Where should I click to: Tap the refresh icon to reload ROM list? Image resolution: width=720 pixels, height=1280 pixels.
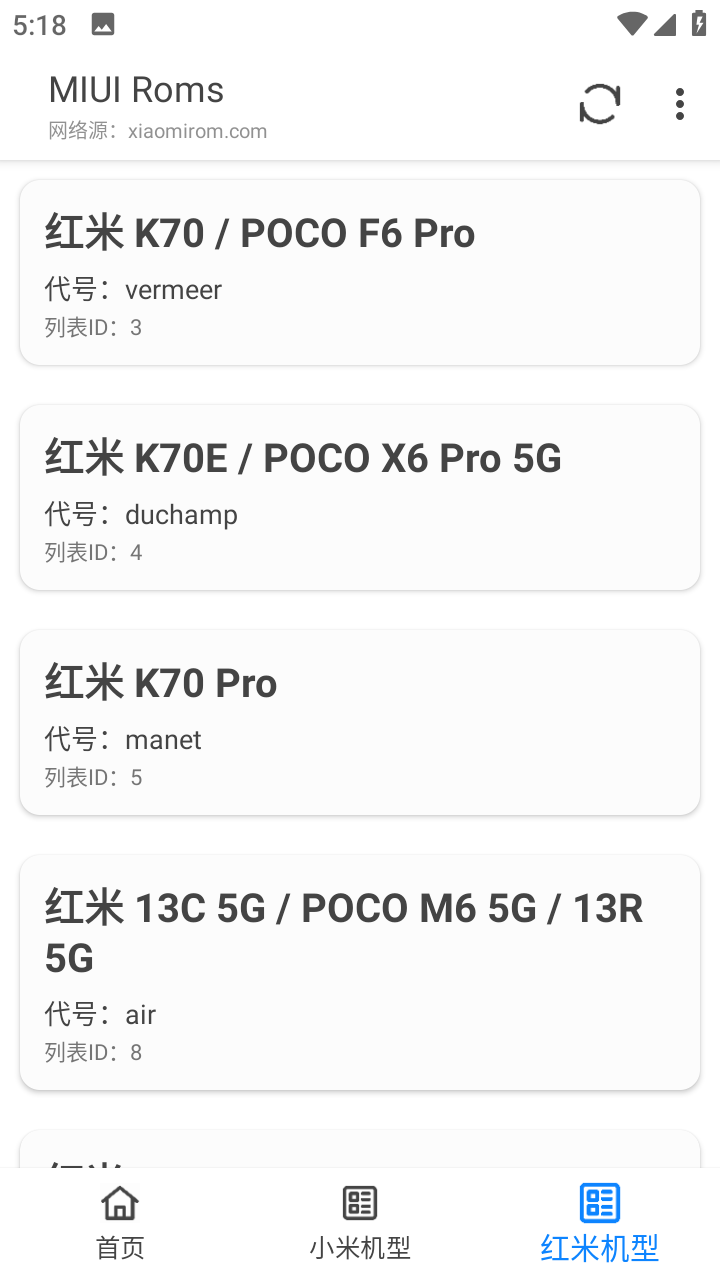click(x=599, y=103)
